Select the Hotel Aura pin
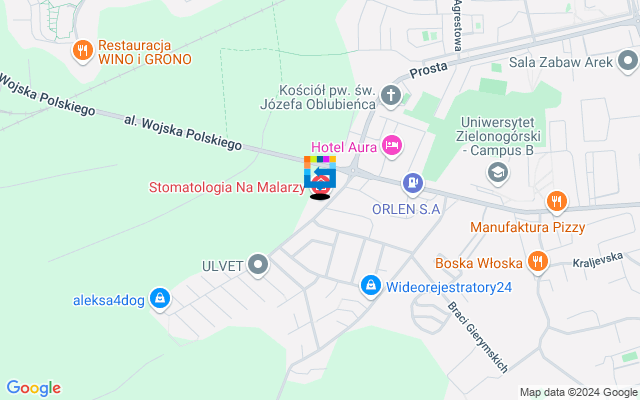This screenshot has width=640, height=400. pyautogui.click(x=393, y=147)
